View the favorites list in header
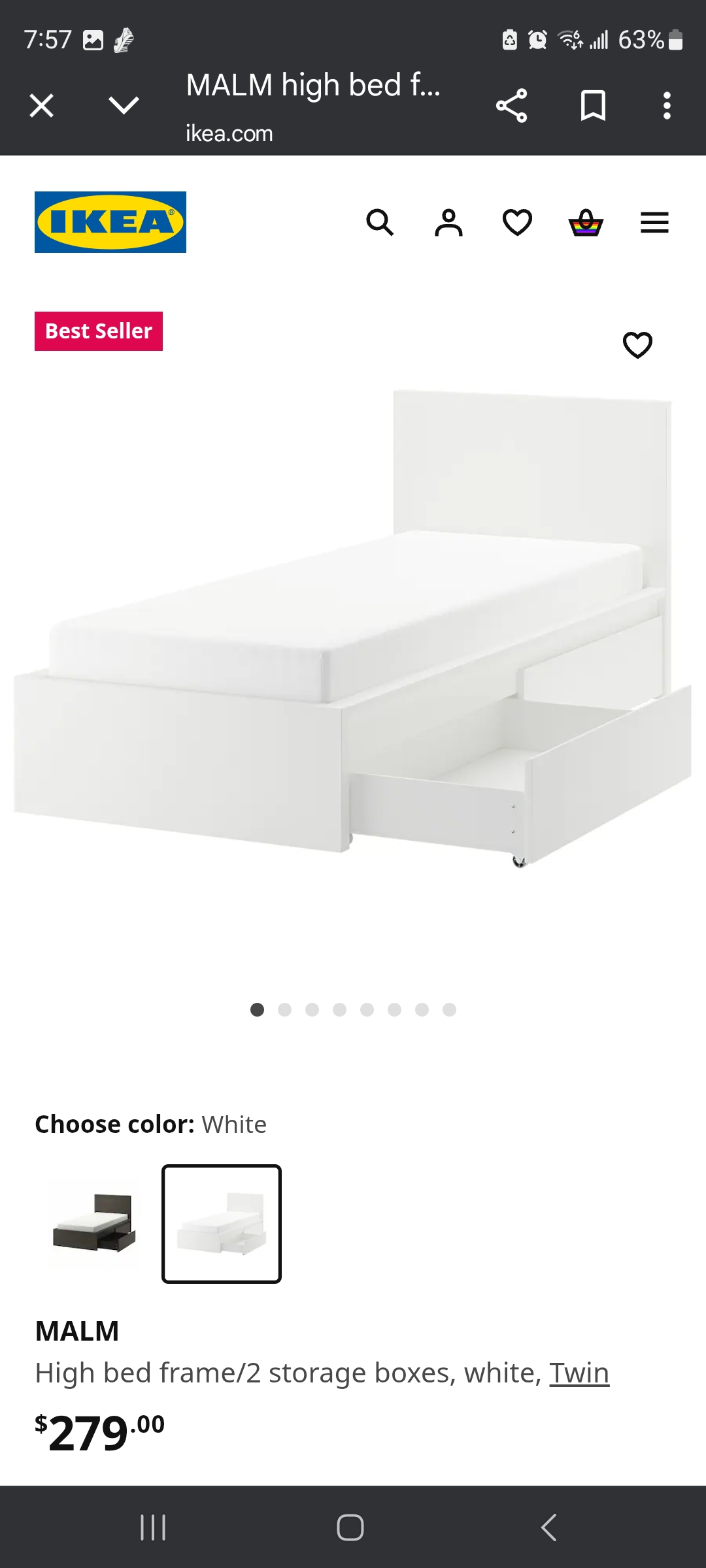 (x=517, y=223)
